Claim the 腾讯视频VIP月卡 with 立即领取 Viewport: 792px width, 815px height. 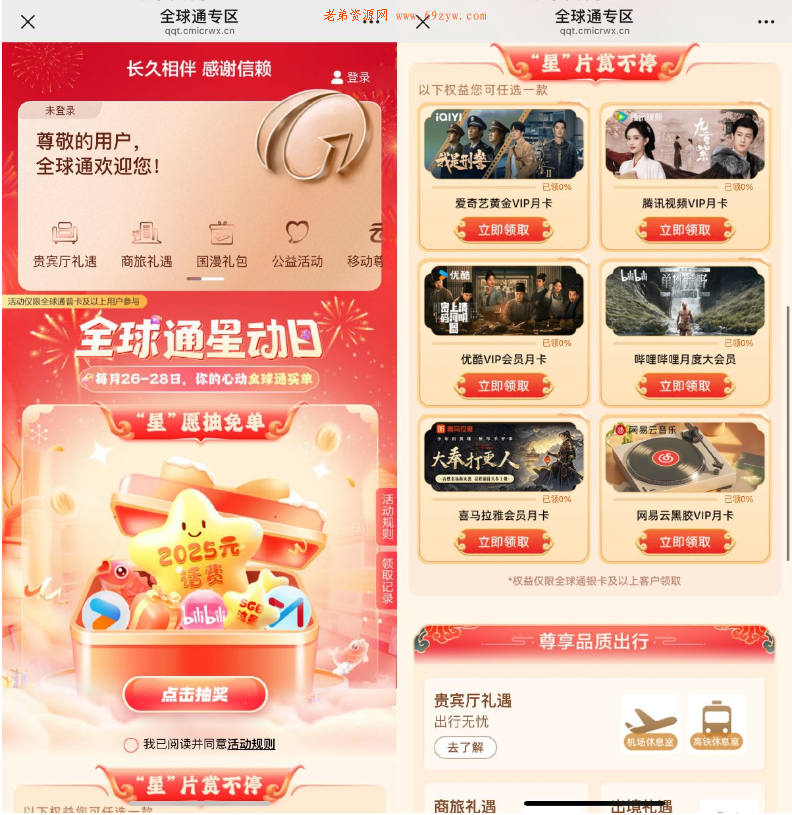tap(685, 230)
